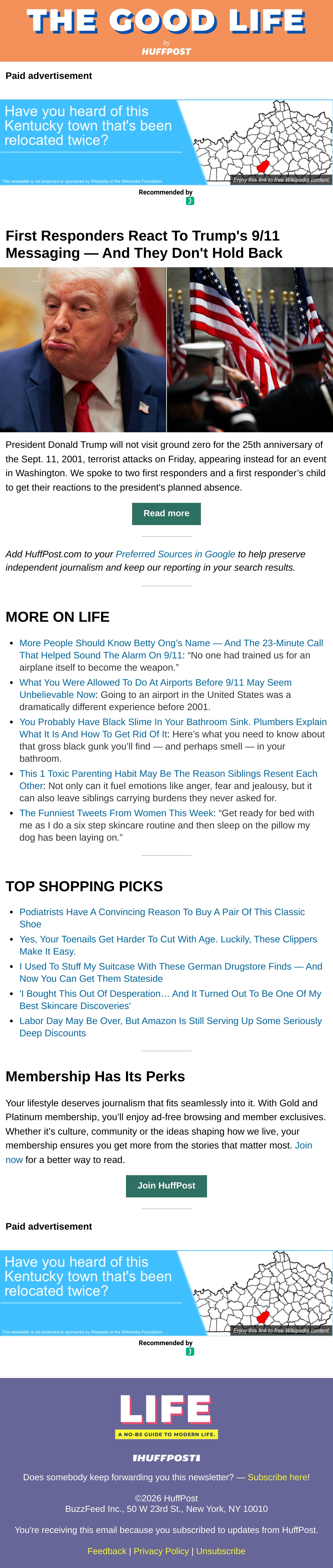Tap the Read more button
Screen dimensions: 333x1568
[x=166, y=513]
